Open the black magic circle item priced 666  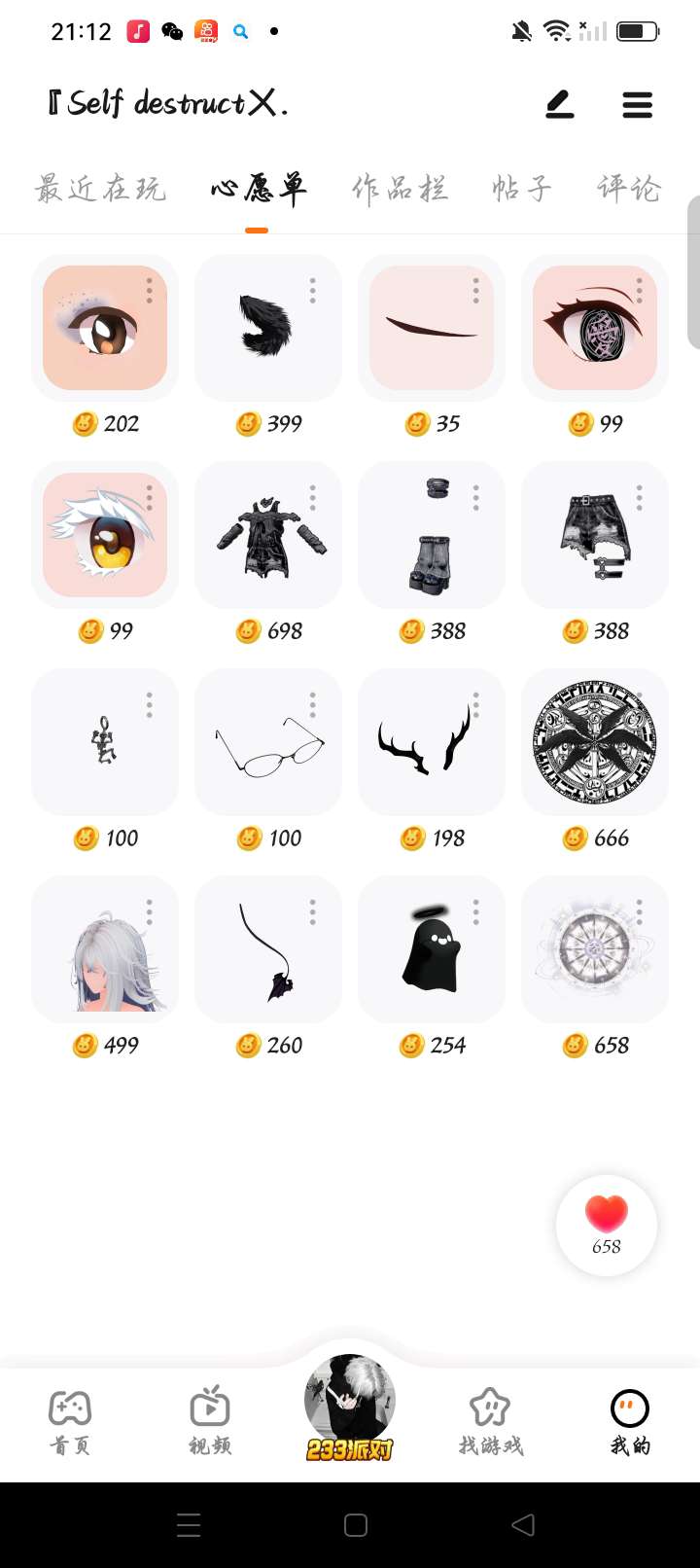tap(594, 742)
